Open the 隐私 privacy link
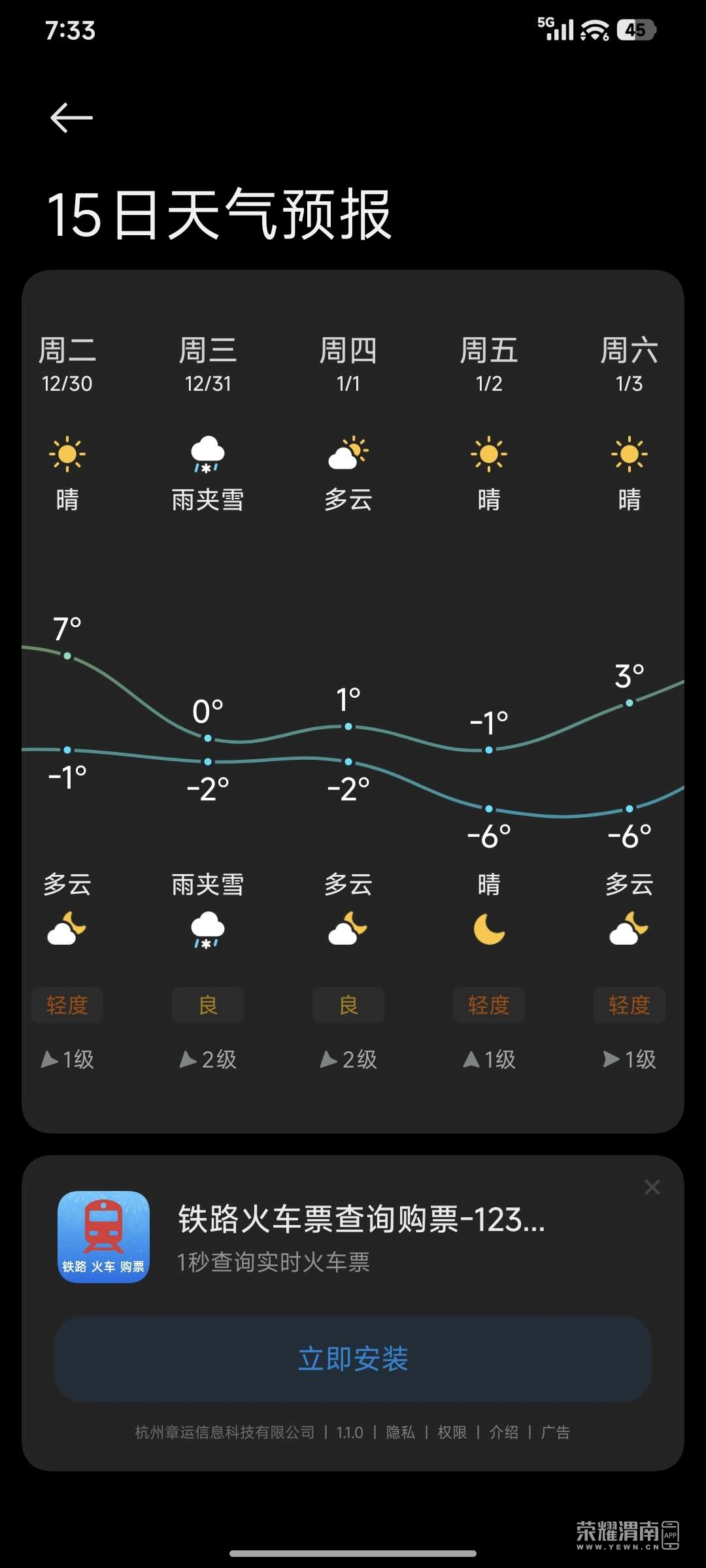The width and height of the screenshot is (706, 1568). tap(400, 1432)
